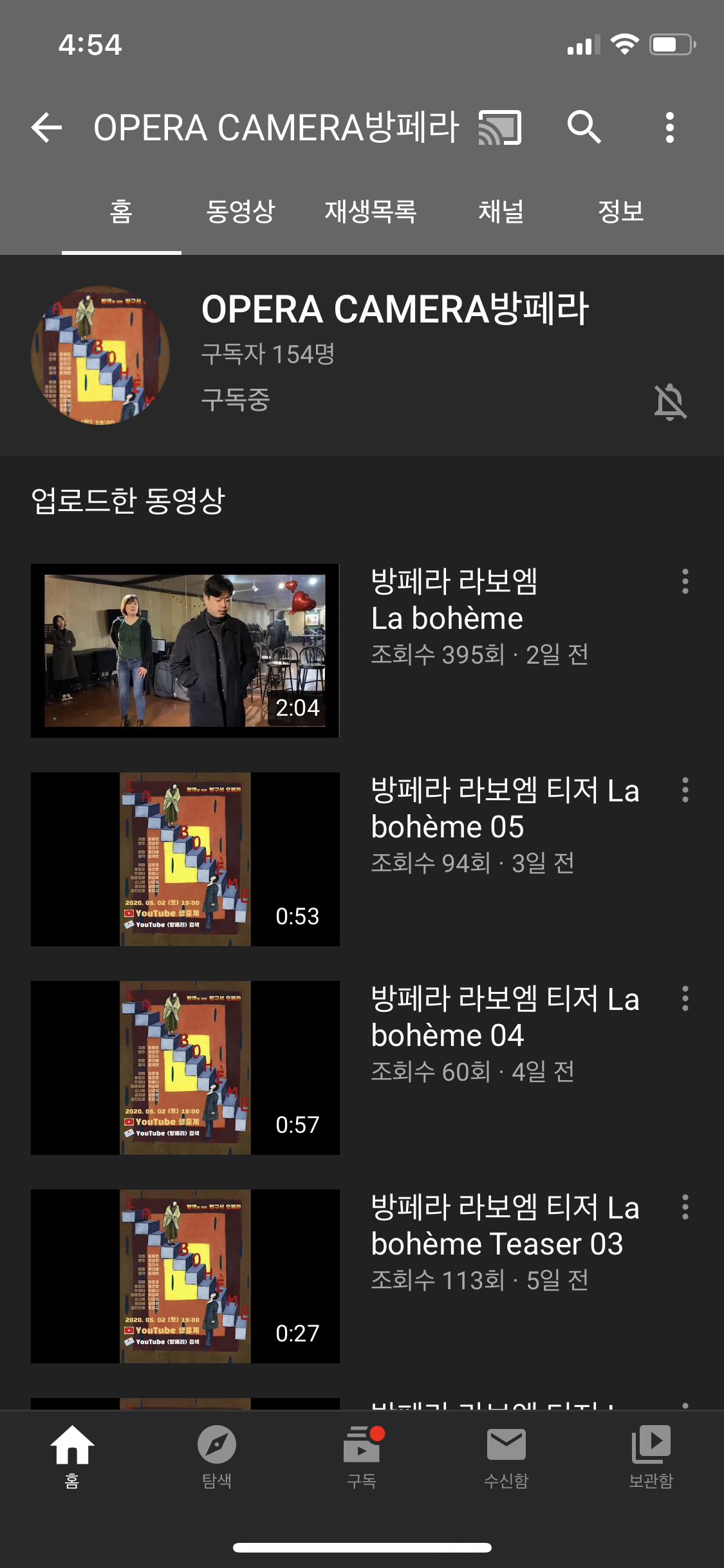Toggle the channel notification bell

670,402
